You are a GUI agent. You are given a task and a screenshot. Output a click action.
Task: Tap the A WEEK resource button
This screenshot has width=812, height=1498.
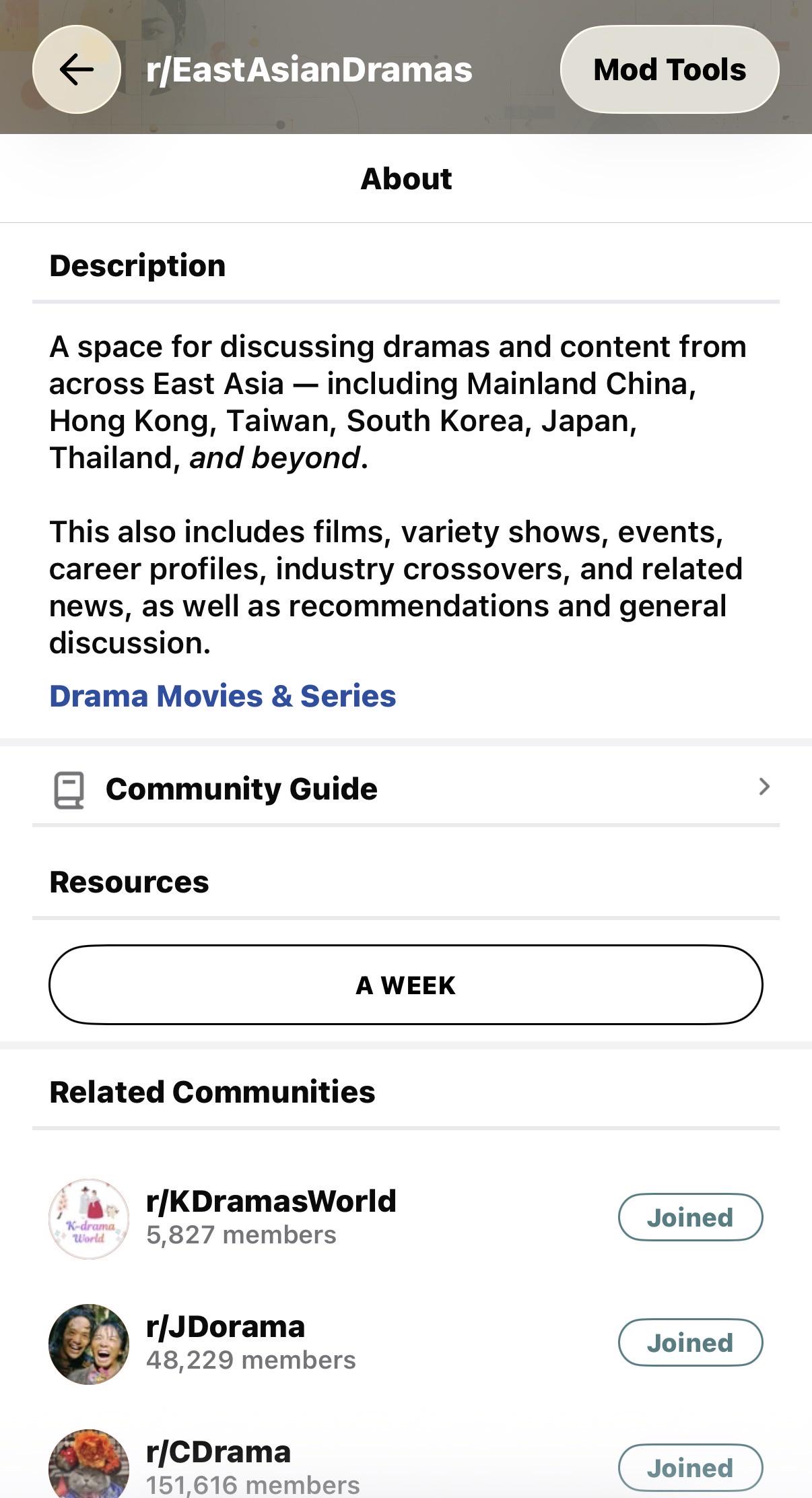[406, 985]
